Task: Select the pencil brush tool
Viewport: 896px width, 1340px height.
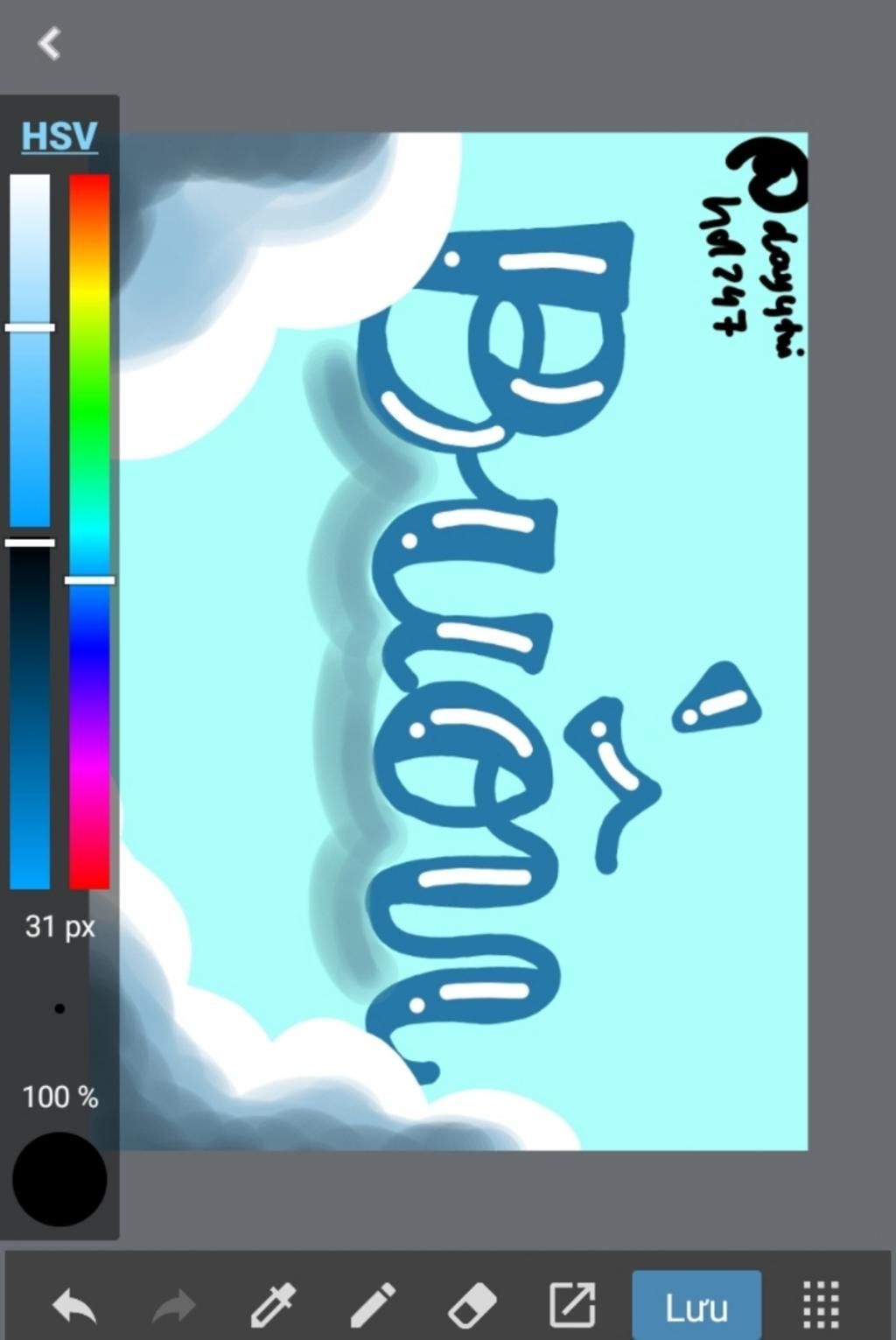Action: (x=373, y=1306)
